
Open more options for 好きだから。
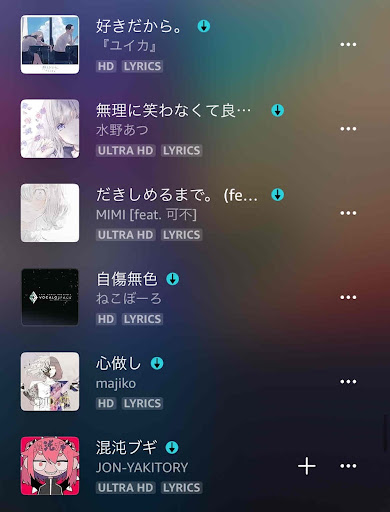click(x=348, y=44)
